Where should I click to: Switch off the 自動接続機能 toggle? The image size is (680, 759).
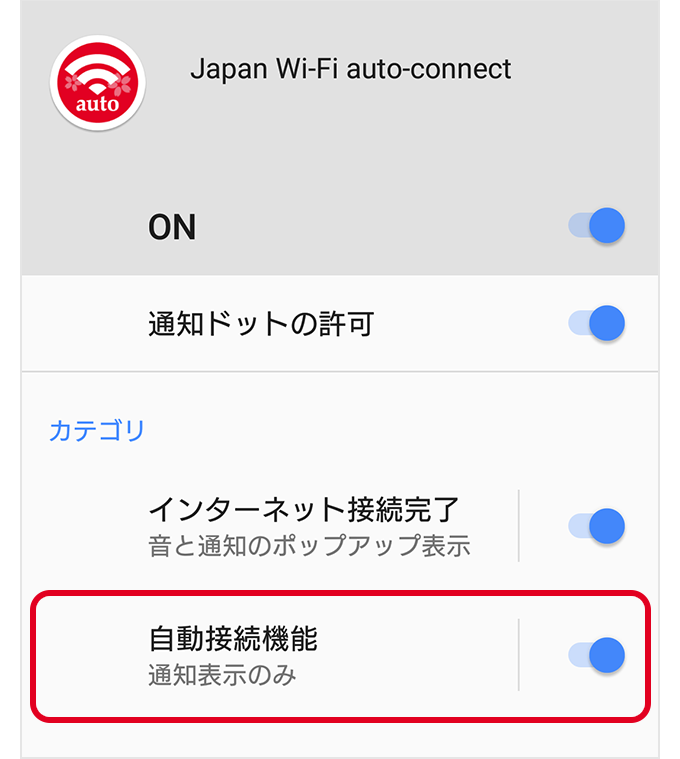pos(598,654)
